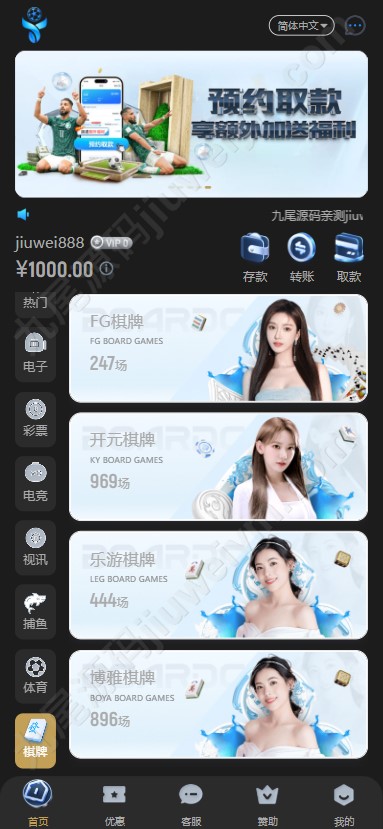Screen dimensions: 383x829
Task: Select the 电子 category
Action: coord(35,354)
